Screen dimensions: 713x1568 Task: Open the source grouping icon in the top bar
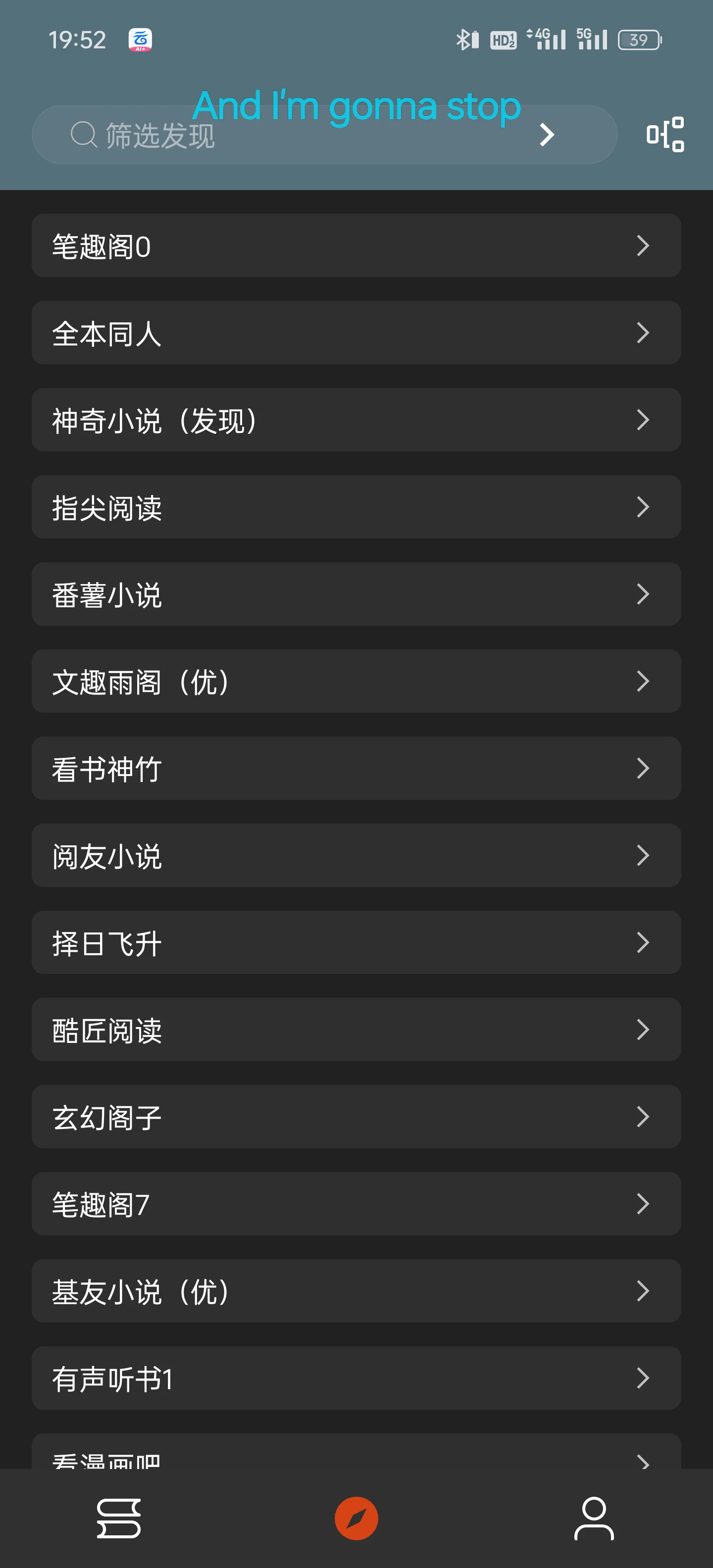[664, 135]
